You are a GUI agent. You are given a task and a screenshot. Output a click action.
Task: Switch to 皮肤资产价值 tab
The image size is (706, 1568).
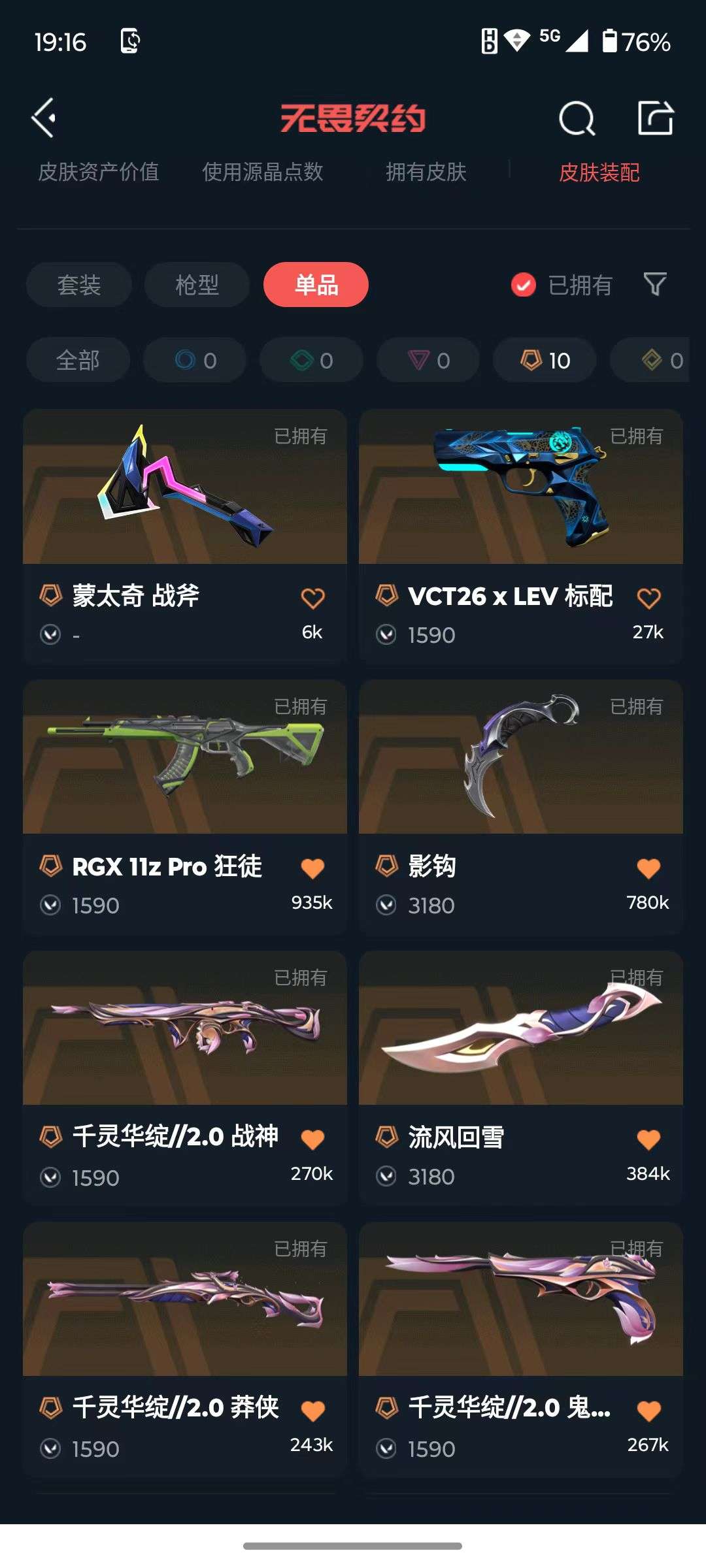[99, 172]
